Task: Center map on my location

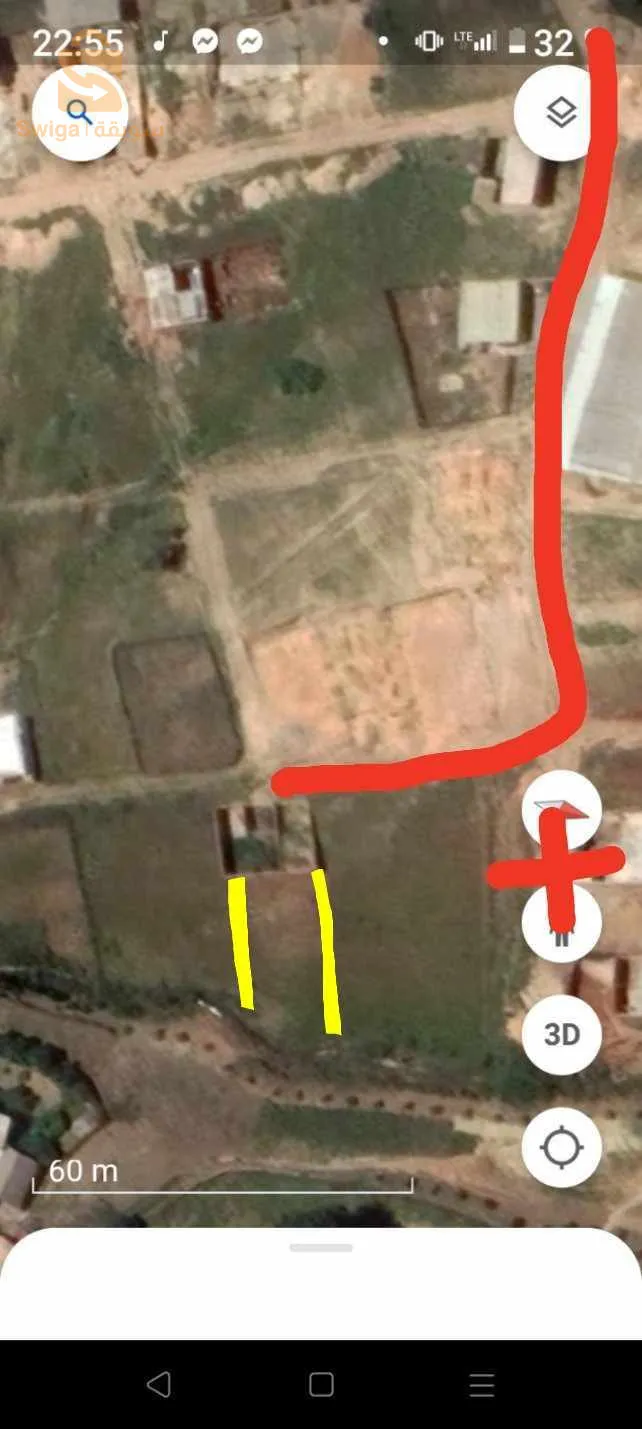Action: (561, 1148)
